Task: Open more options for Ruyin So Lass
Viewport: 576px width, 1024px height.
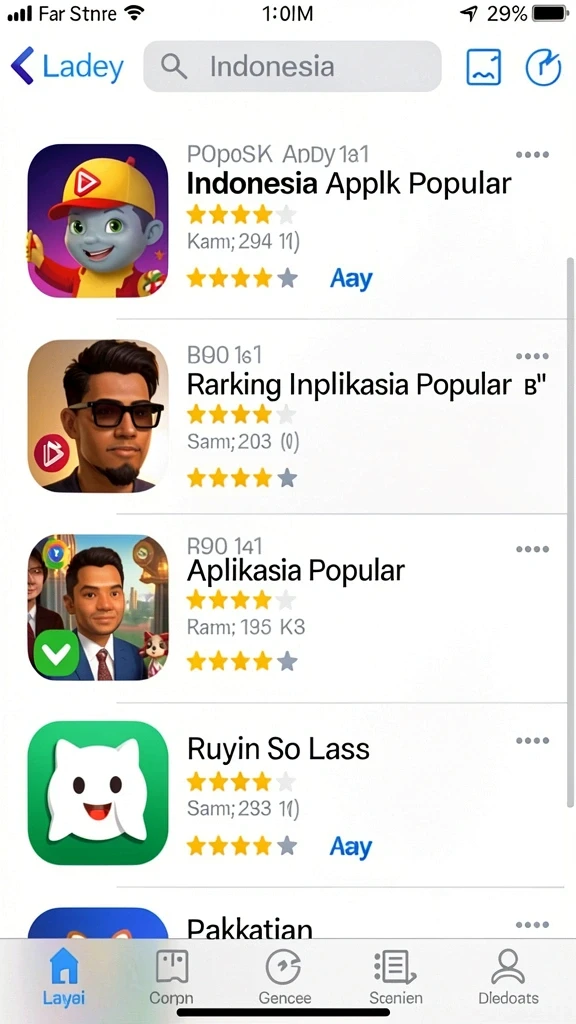Action: click(x=532, y=741)
